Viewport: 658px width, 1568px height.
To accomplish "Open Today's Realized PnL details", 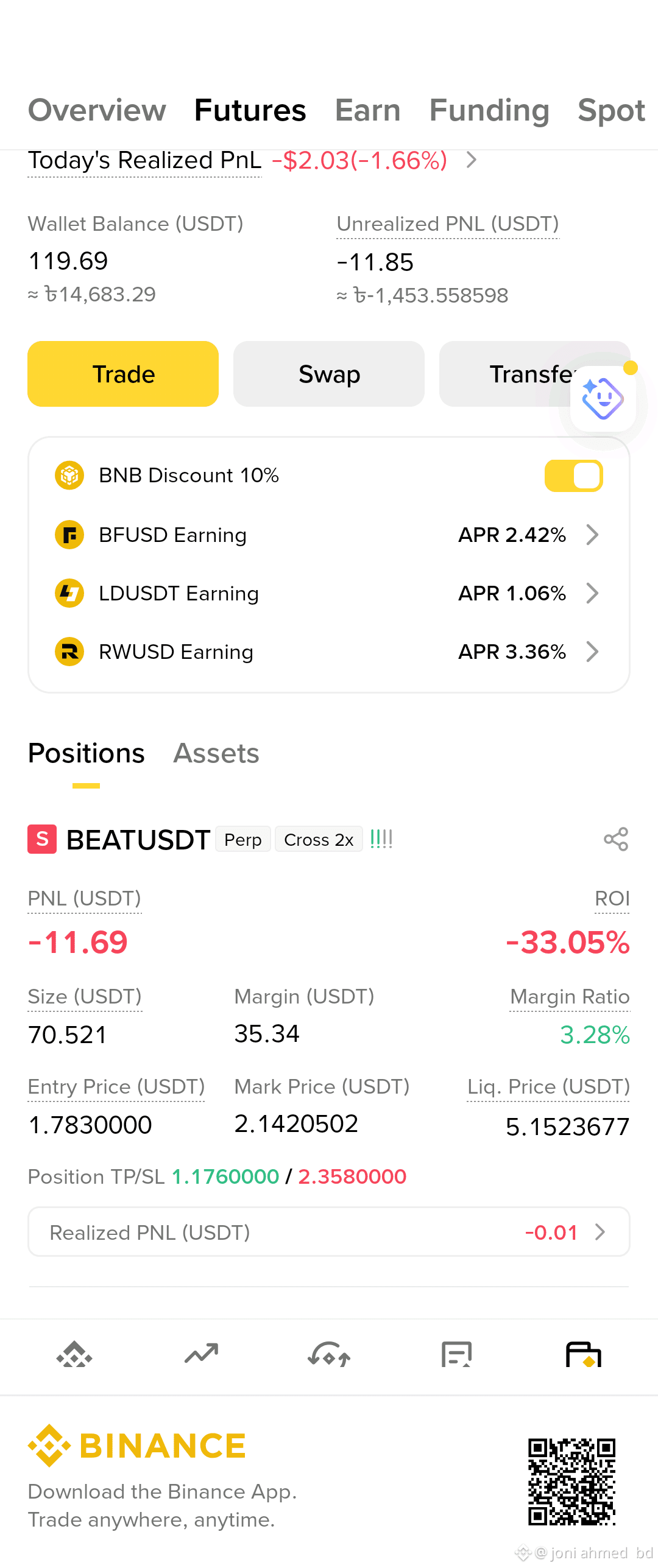I will 253,160.
